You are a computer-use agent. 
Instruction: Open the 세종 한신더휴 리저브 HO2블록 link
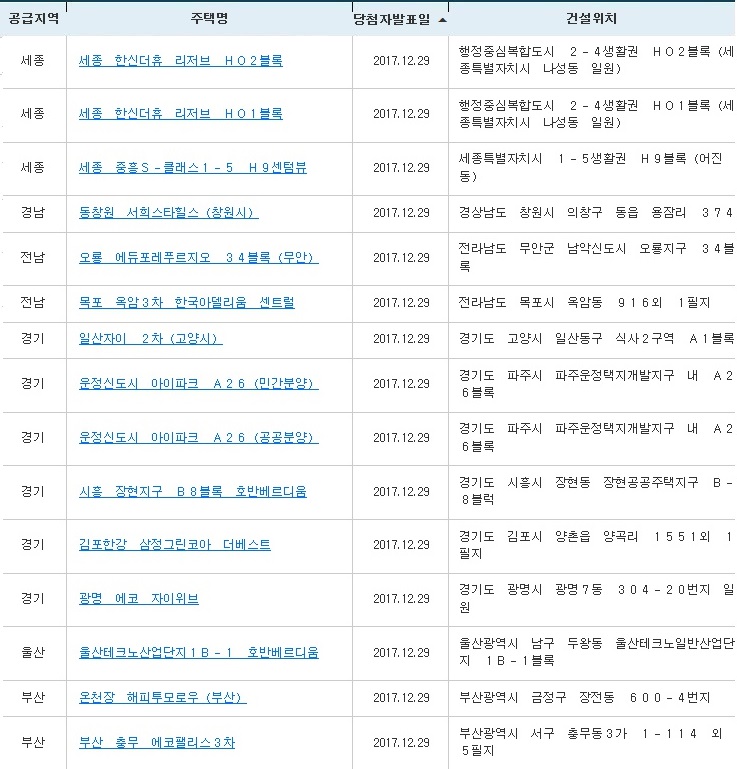click(x=180, y=61)
